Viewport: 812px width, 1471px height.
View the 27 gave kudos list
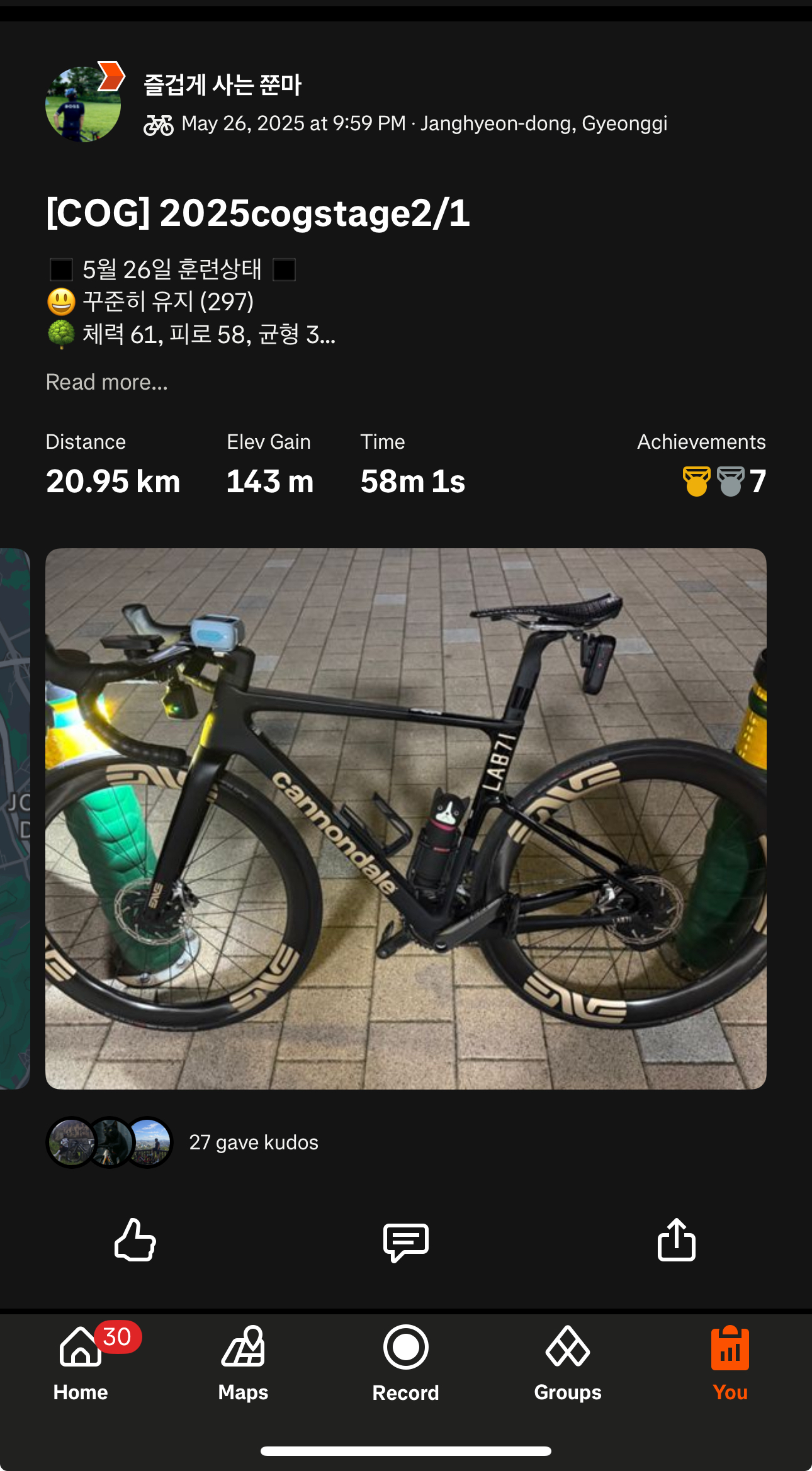pos(254,1142)
